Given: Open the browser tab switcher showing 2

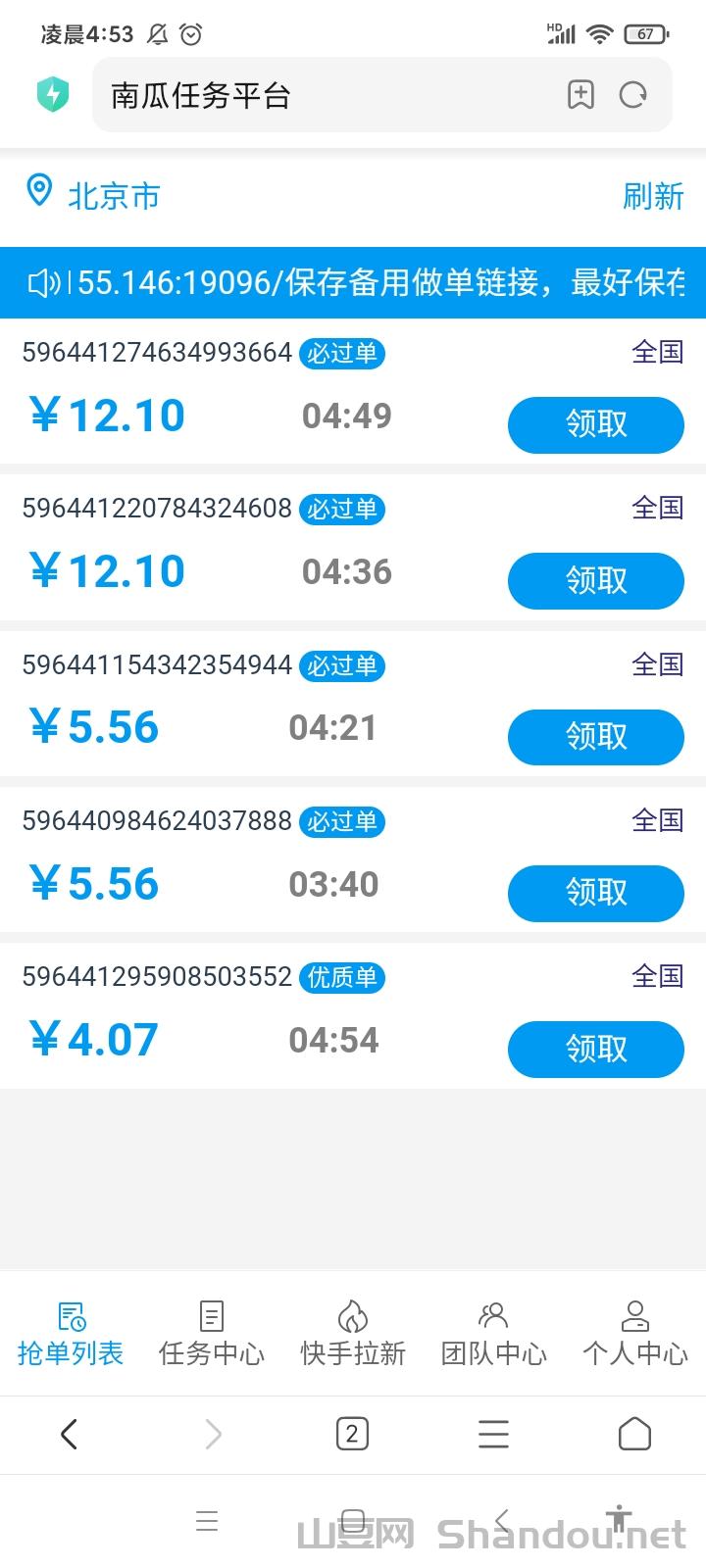Looking at the screenshot, I should pyautogui.click(x=352, y=1435).
